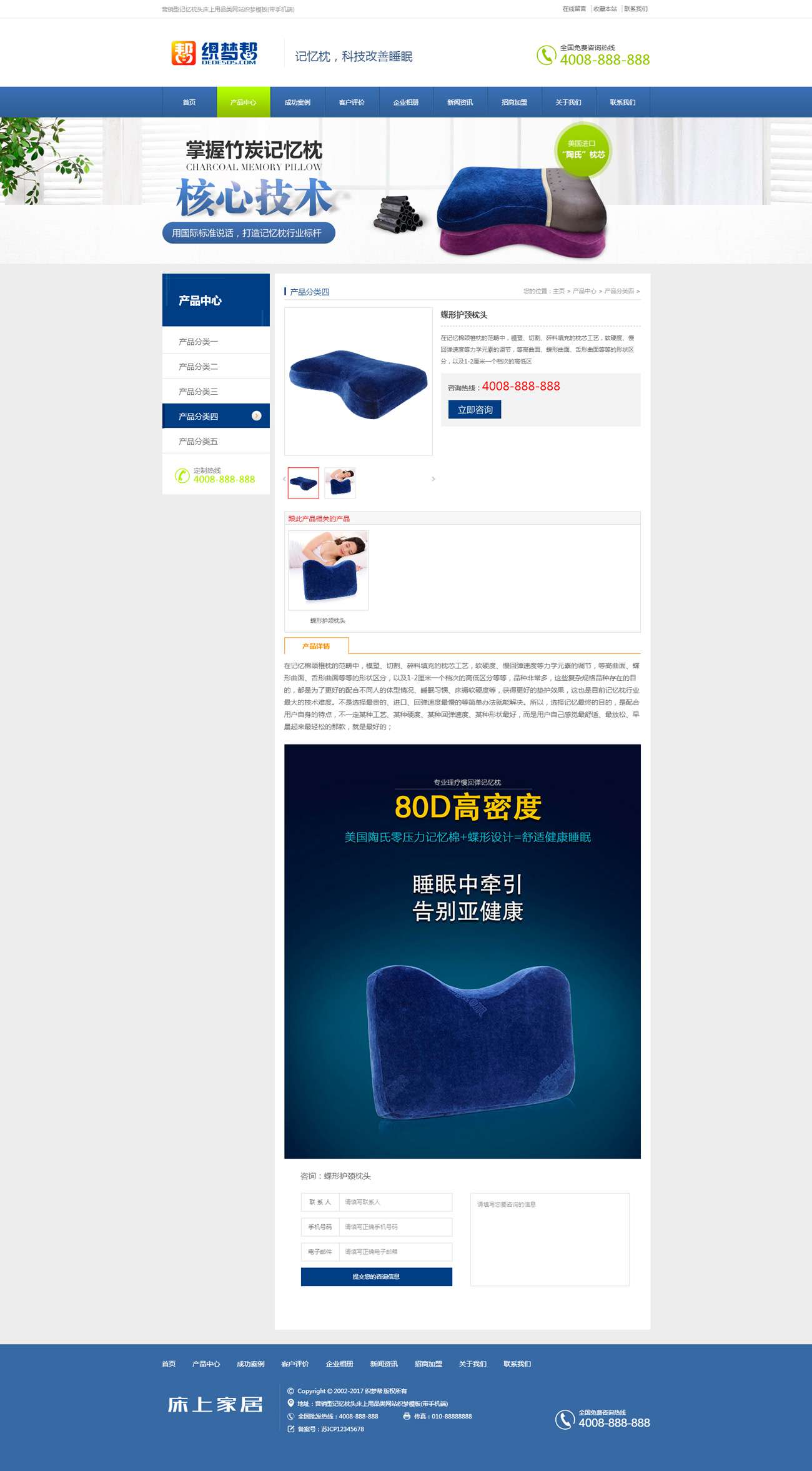812x1471 pixels.
Task: Open 招商加盟 in the footer links
Action: (428, 1364)
